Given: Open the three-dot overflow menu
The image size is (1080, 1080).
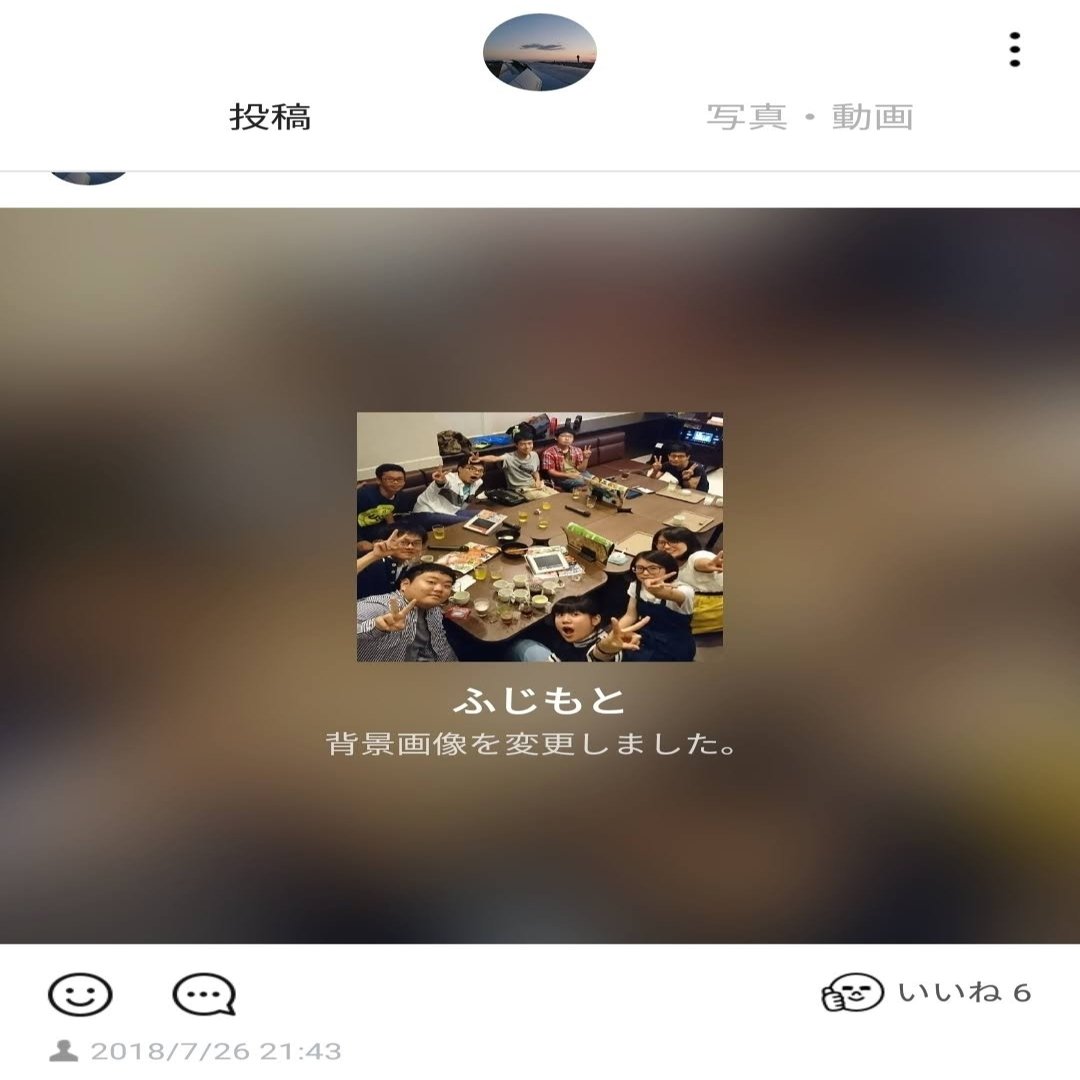Looking at the screenshot, I should pyautogui.click(x=1014, y=49).
